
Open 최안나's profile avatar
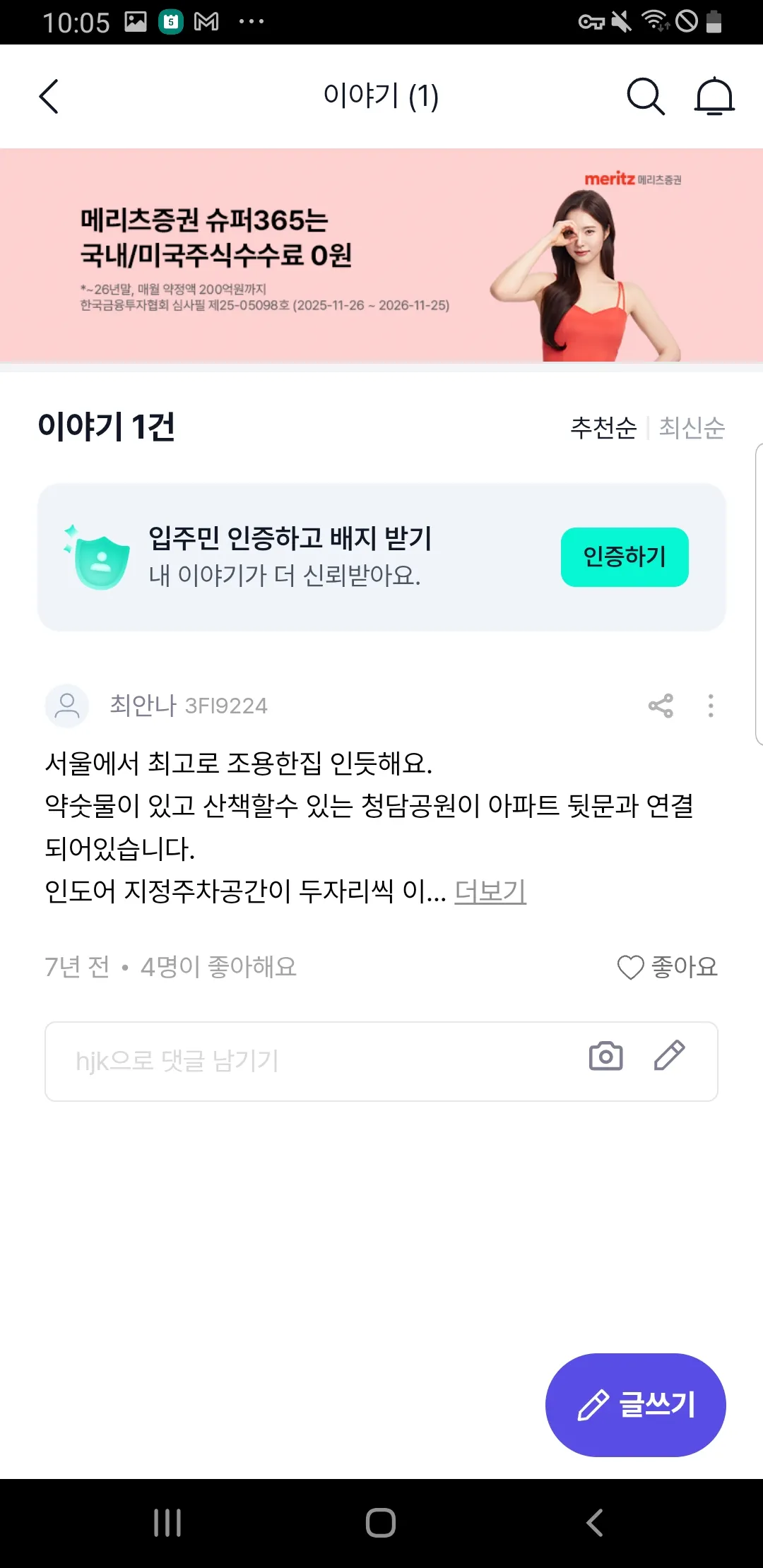point(67,706)
